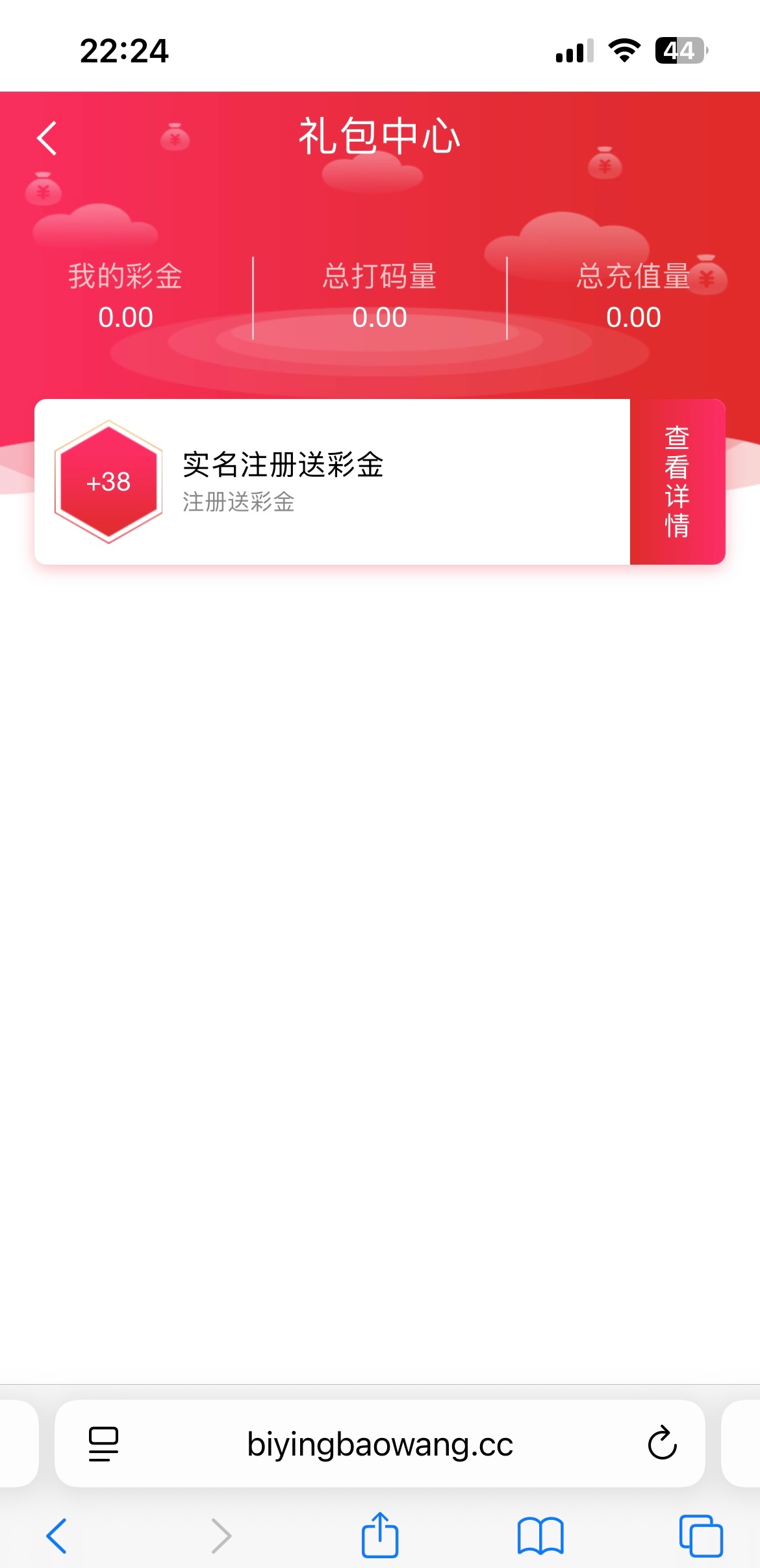Screen dimensions: 760x1568
Task: Go to the previous page in Safari
Action: tap(57, 1536)
